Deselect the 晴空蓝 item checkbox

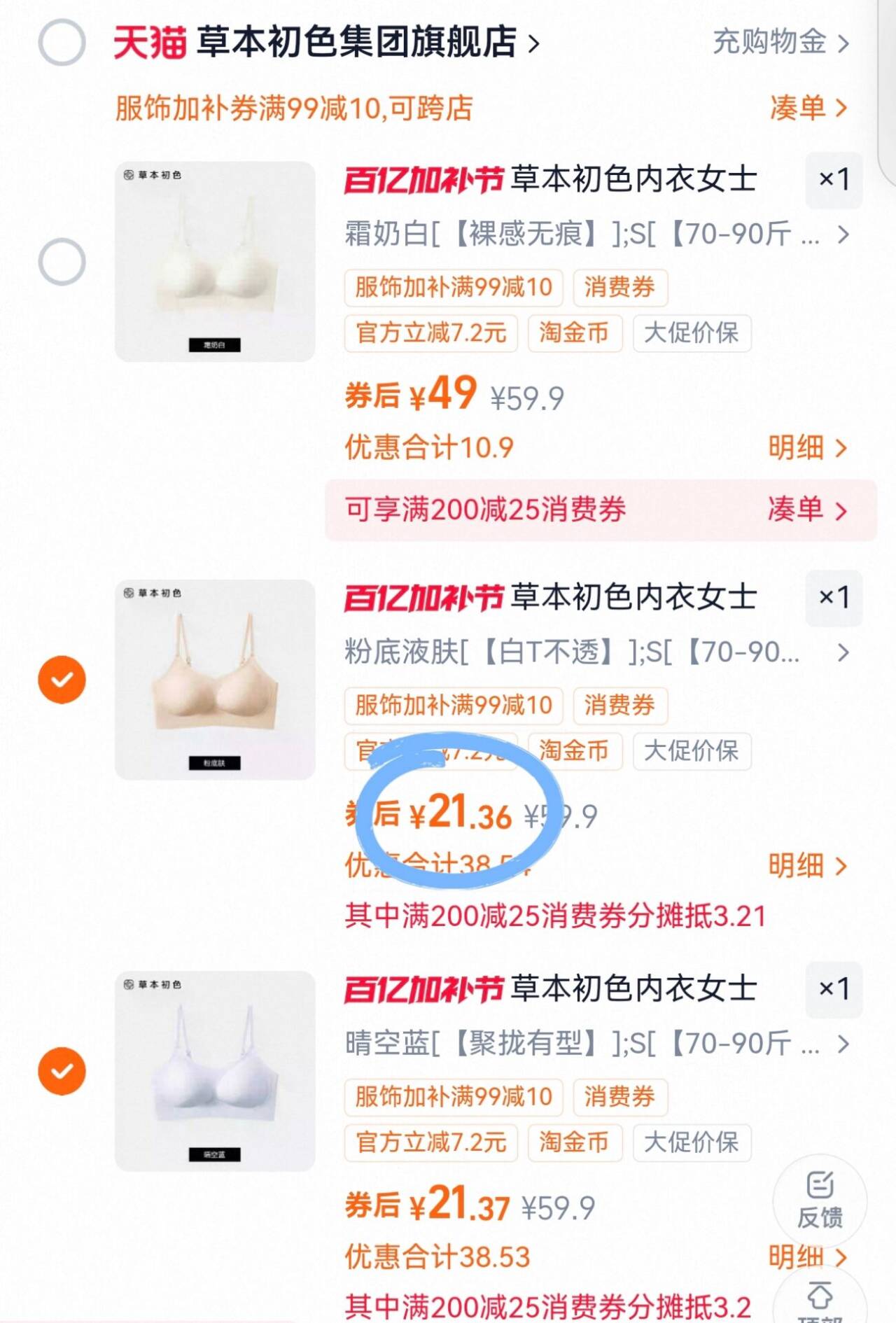(x=62, y=1070)
